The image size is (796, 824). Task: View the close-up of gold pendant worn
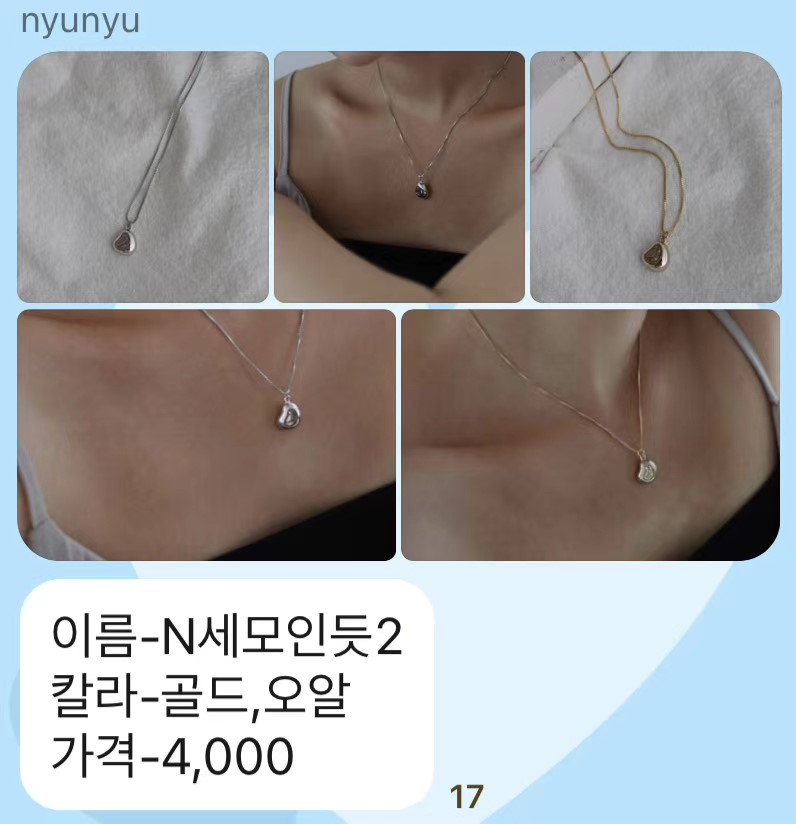tap(590, 435)
